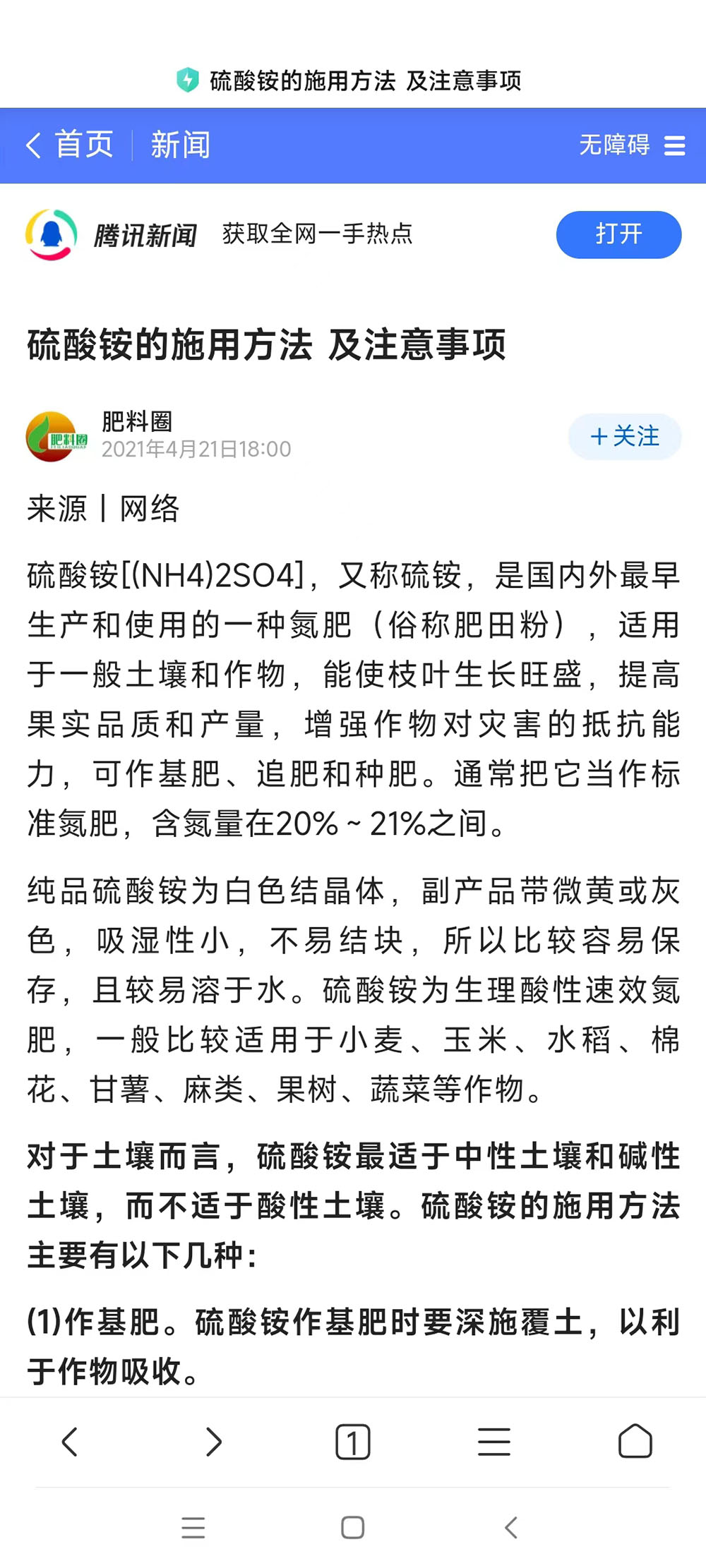
Task: Open system recent apps
Action: pos(193,1528)
